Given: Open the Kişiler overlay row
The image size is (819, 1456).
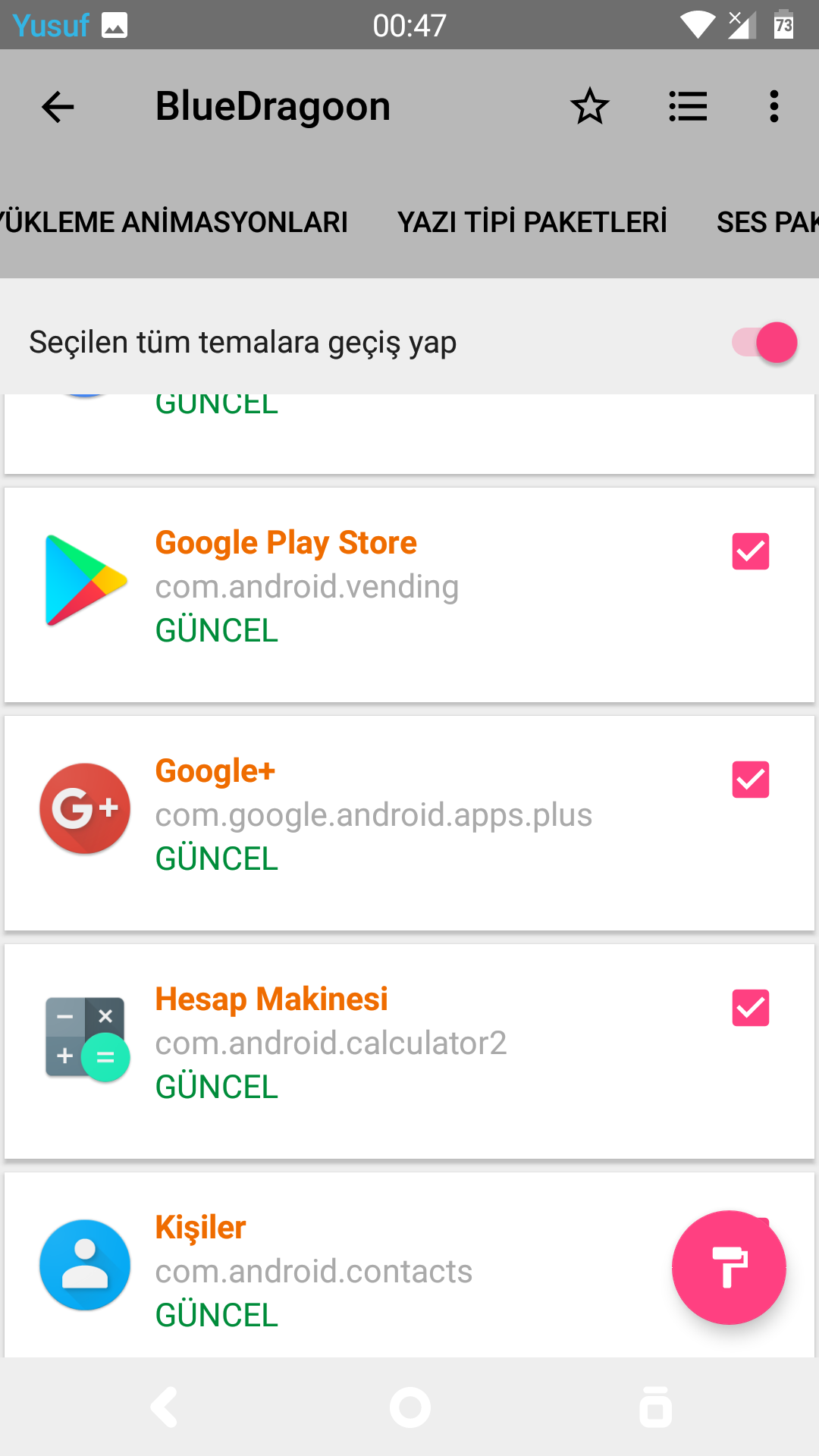Looking at the screenshot, I should [x=409, y=1265].
